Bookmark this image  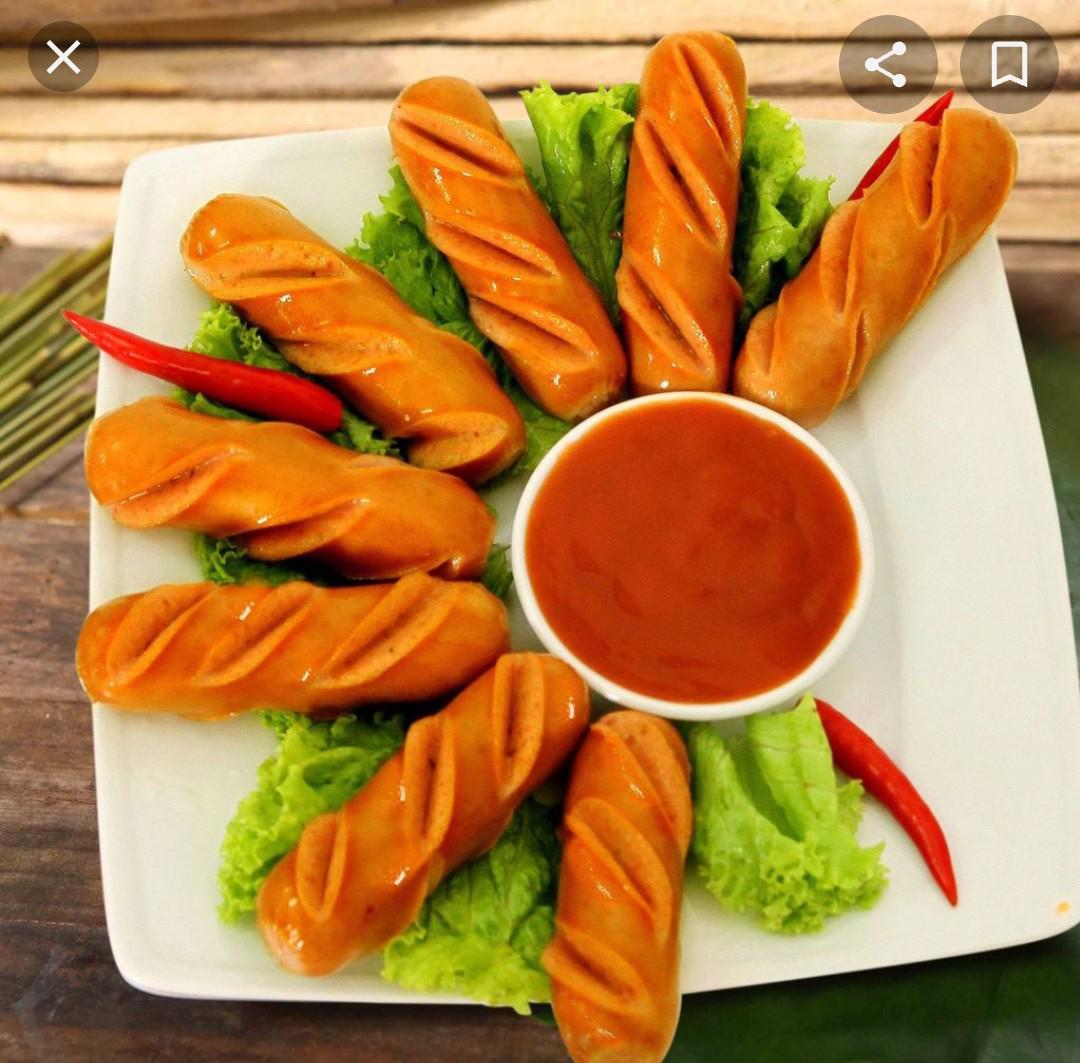click(1008, 65)
